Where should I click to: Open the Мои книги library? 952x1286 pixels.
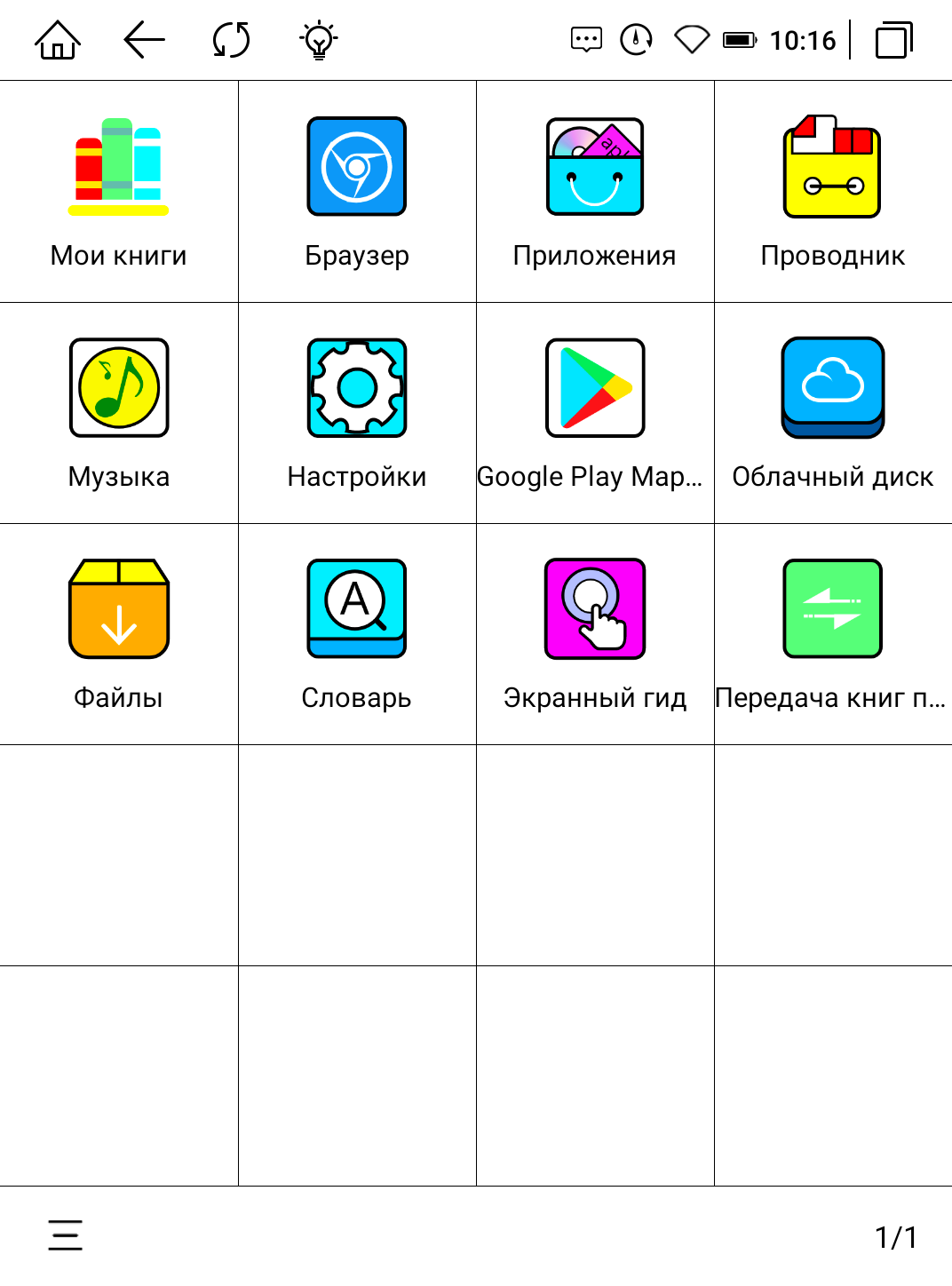(118, 168)
